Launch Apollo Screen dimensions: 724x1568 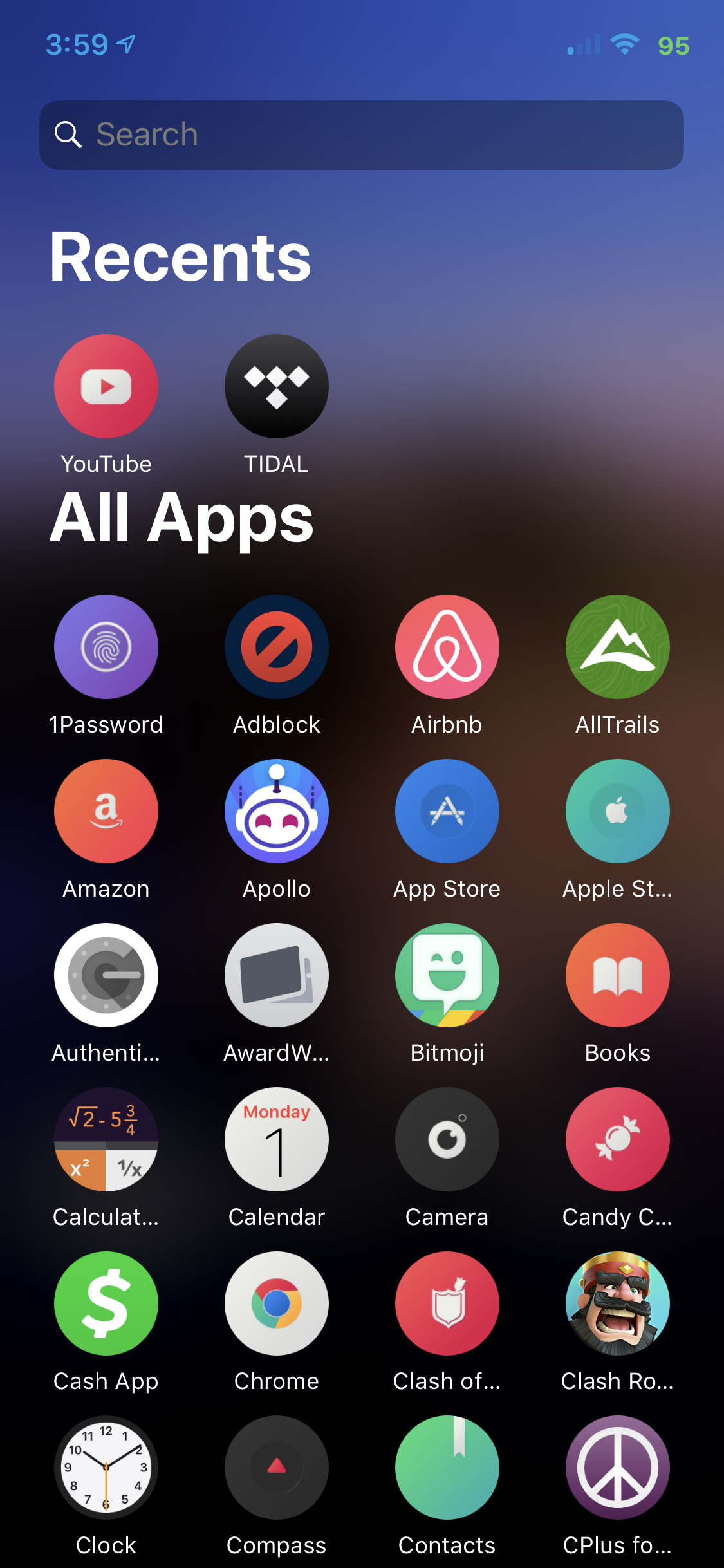click(x=276, y=811)
